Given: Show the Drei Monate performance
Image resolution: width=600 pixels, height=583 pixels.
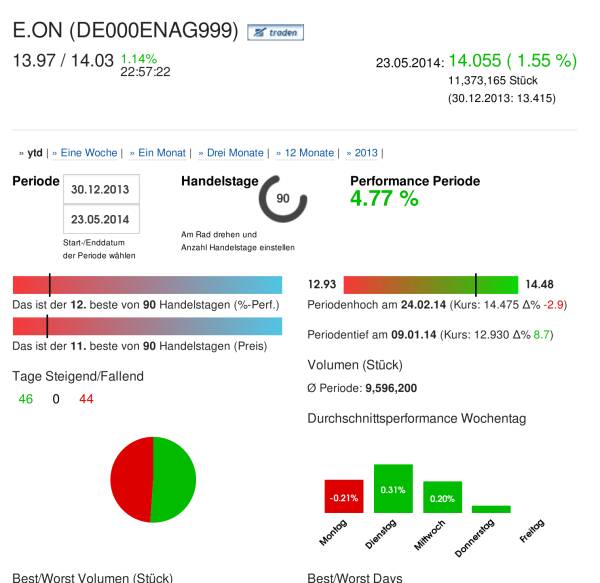Looking at the screenshot, I should click(x=235, y=153).
